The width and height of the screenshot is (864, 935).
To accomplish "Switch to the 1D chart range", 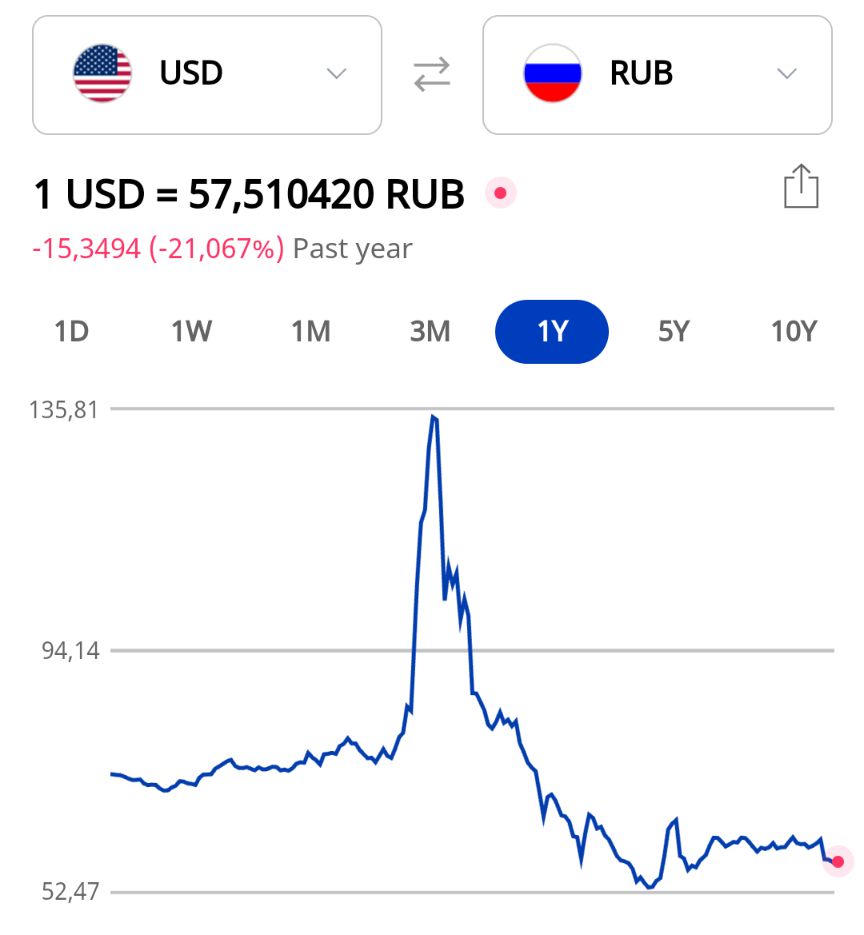I will tap(72, 331).
